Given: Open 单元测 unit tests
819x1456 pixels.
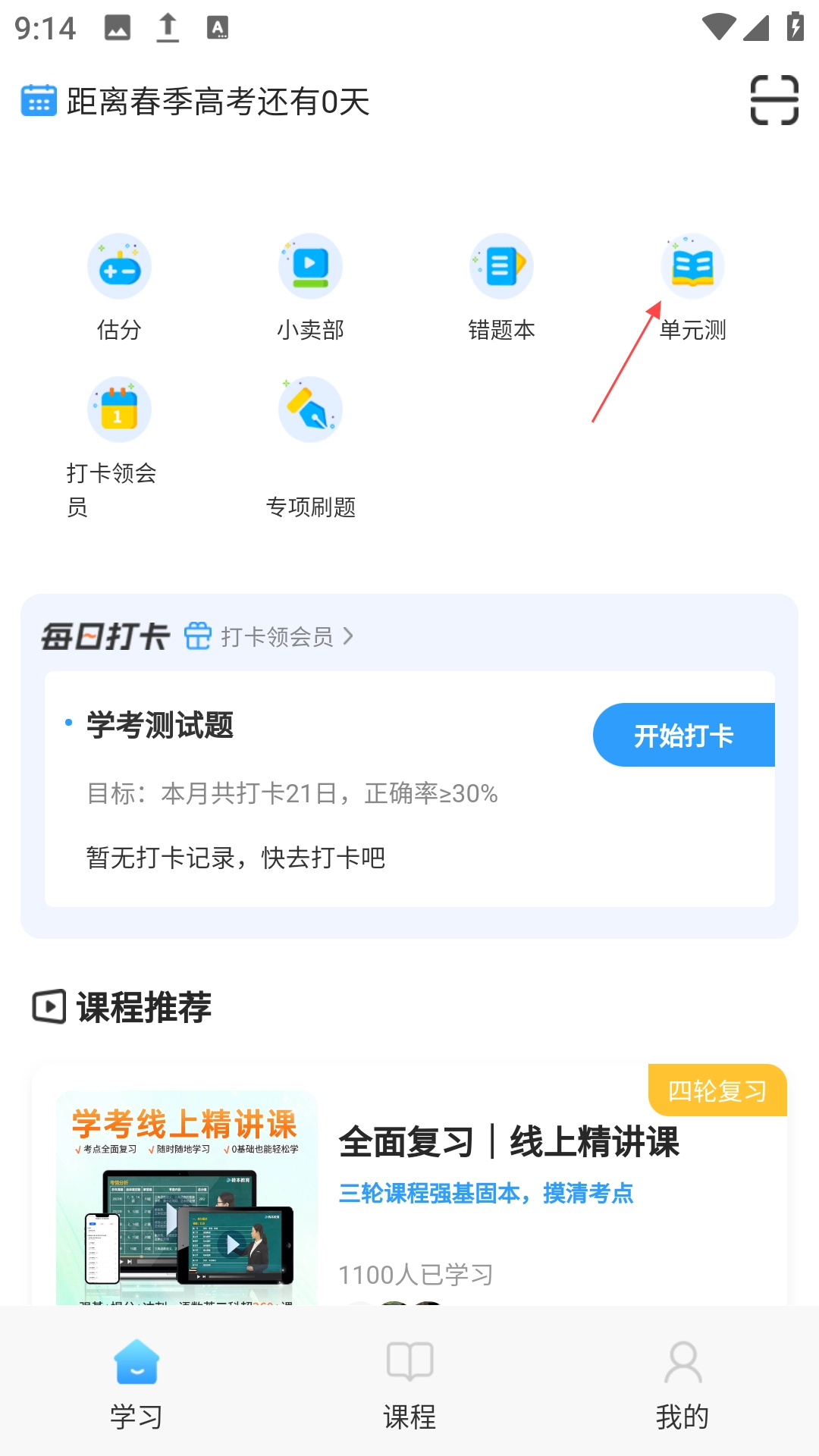Looking at the screenshot, I should coord(692,286).
